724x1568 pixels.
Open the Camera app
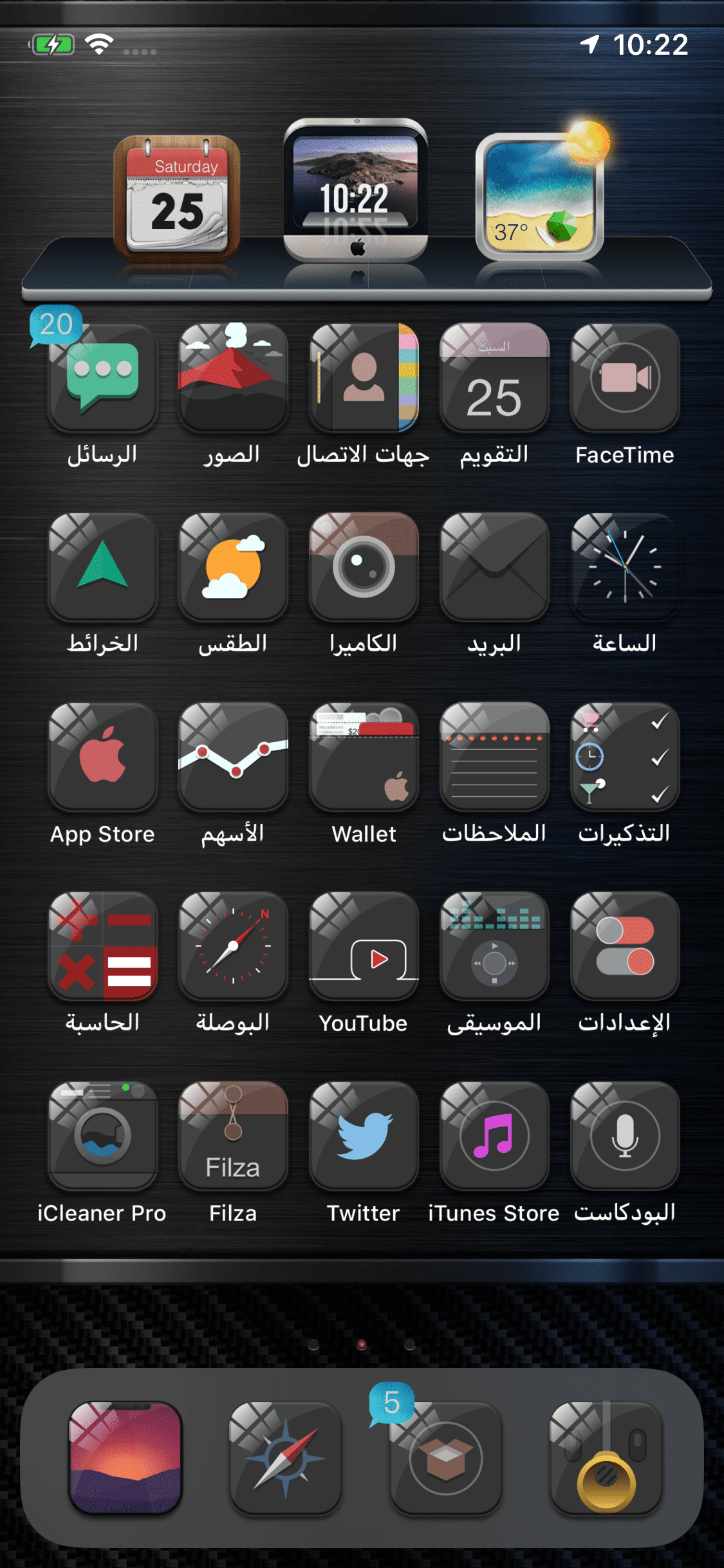364,568
